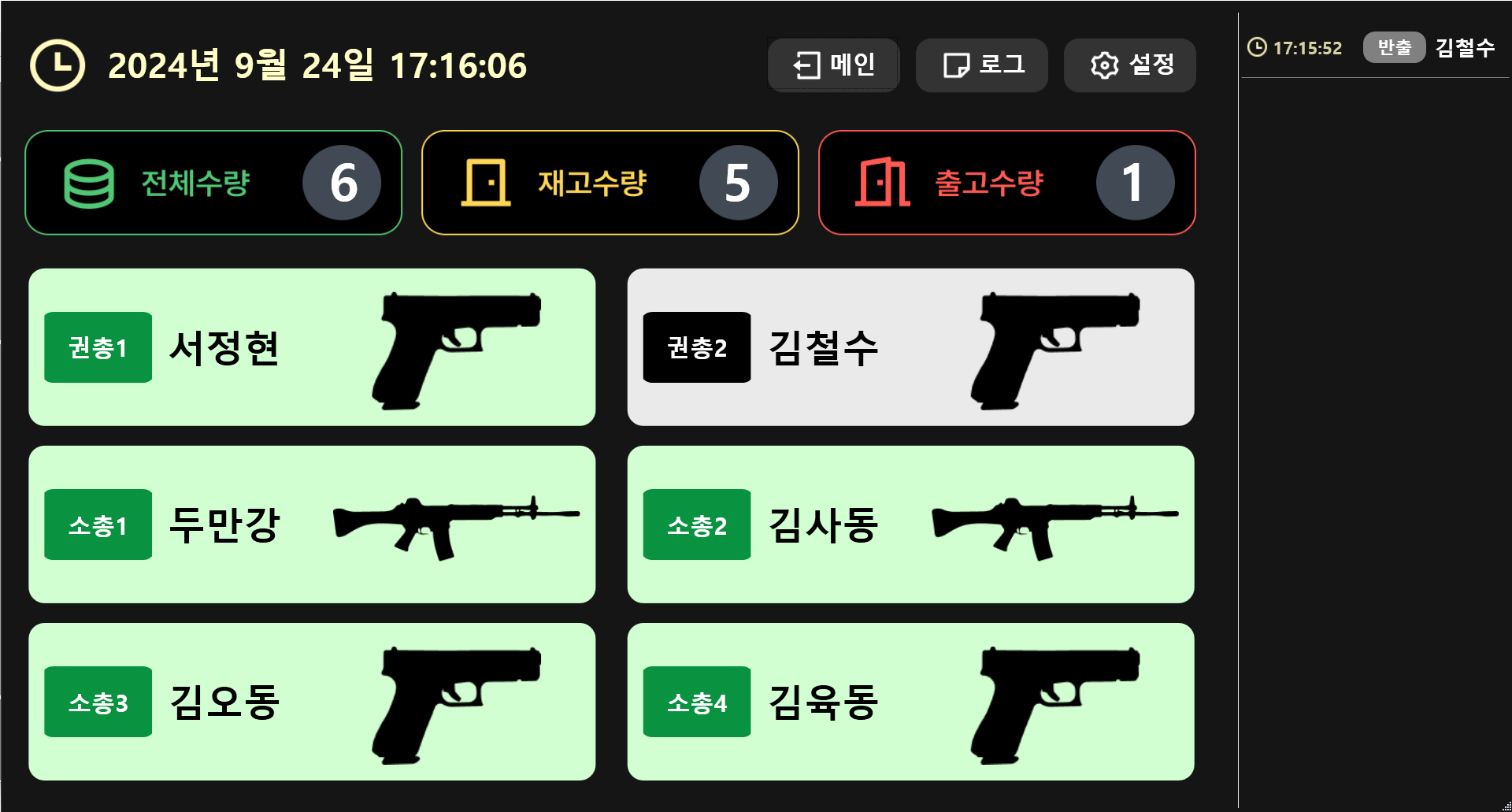The width and height of the screenshot is (1512, 812).
Task: Open 소총4 김육동 weapon card
Action: (x=910, y=702)
